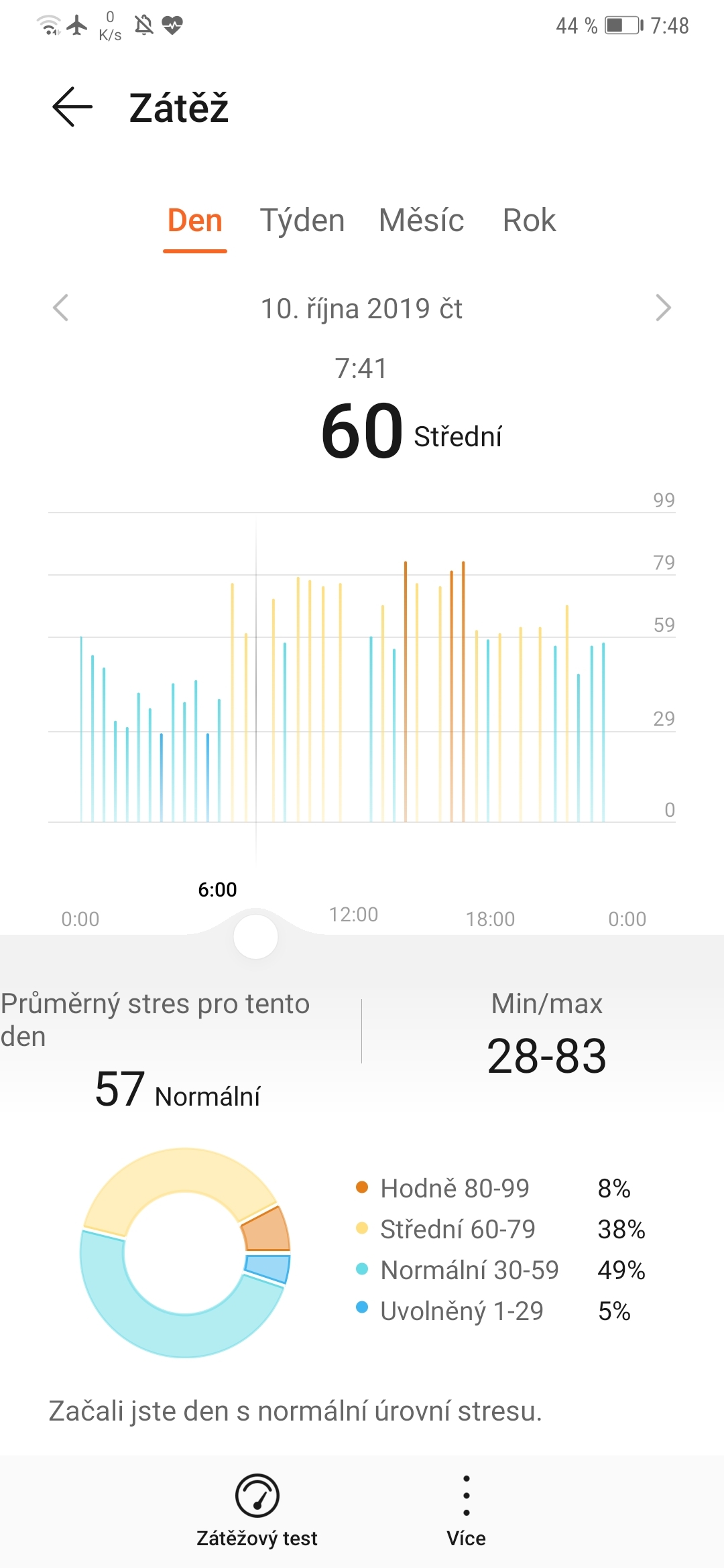Toggle the Normální 30-59 legend entry
Screen dimensions: 724x1568
click(469, 1269)
